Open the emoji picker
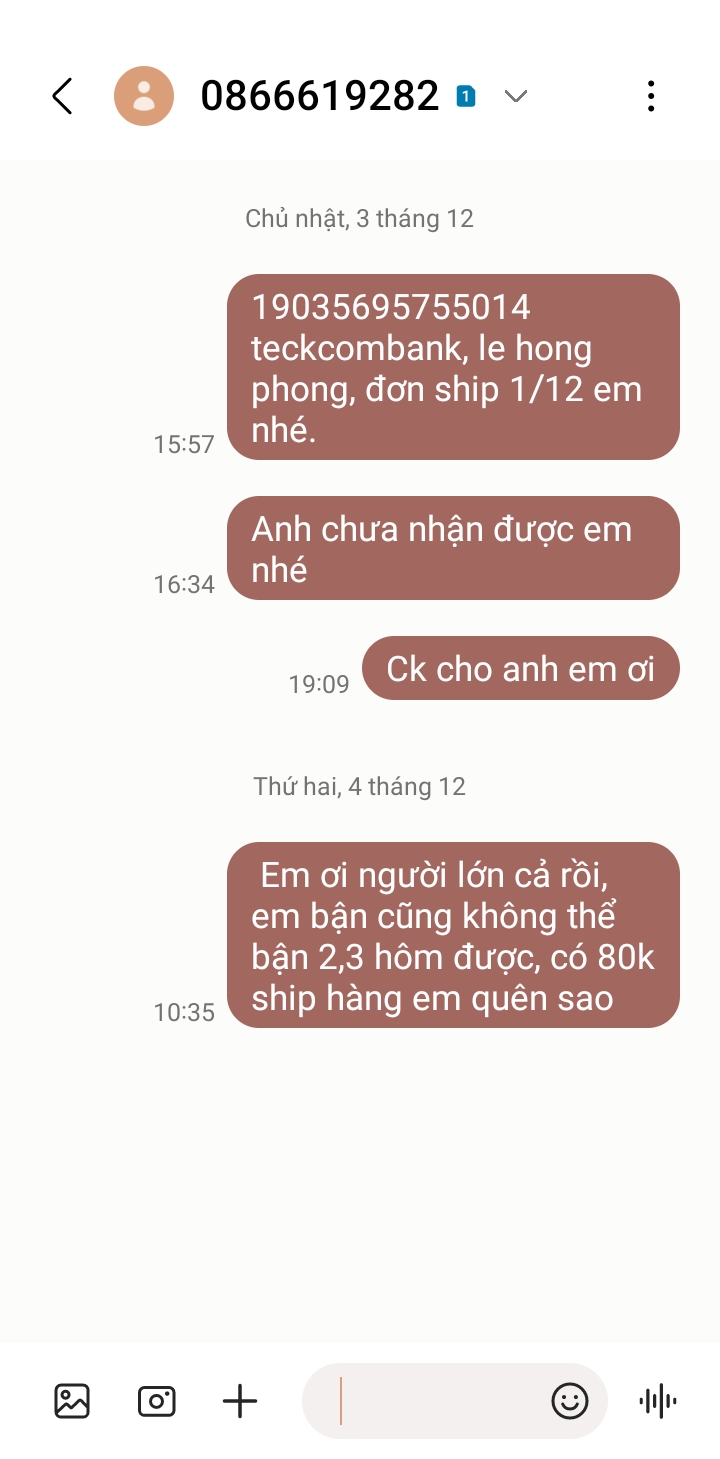Viewport: 720px width, 1459px height. click(570, 1401)
